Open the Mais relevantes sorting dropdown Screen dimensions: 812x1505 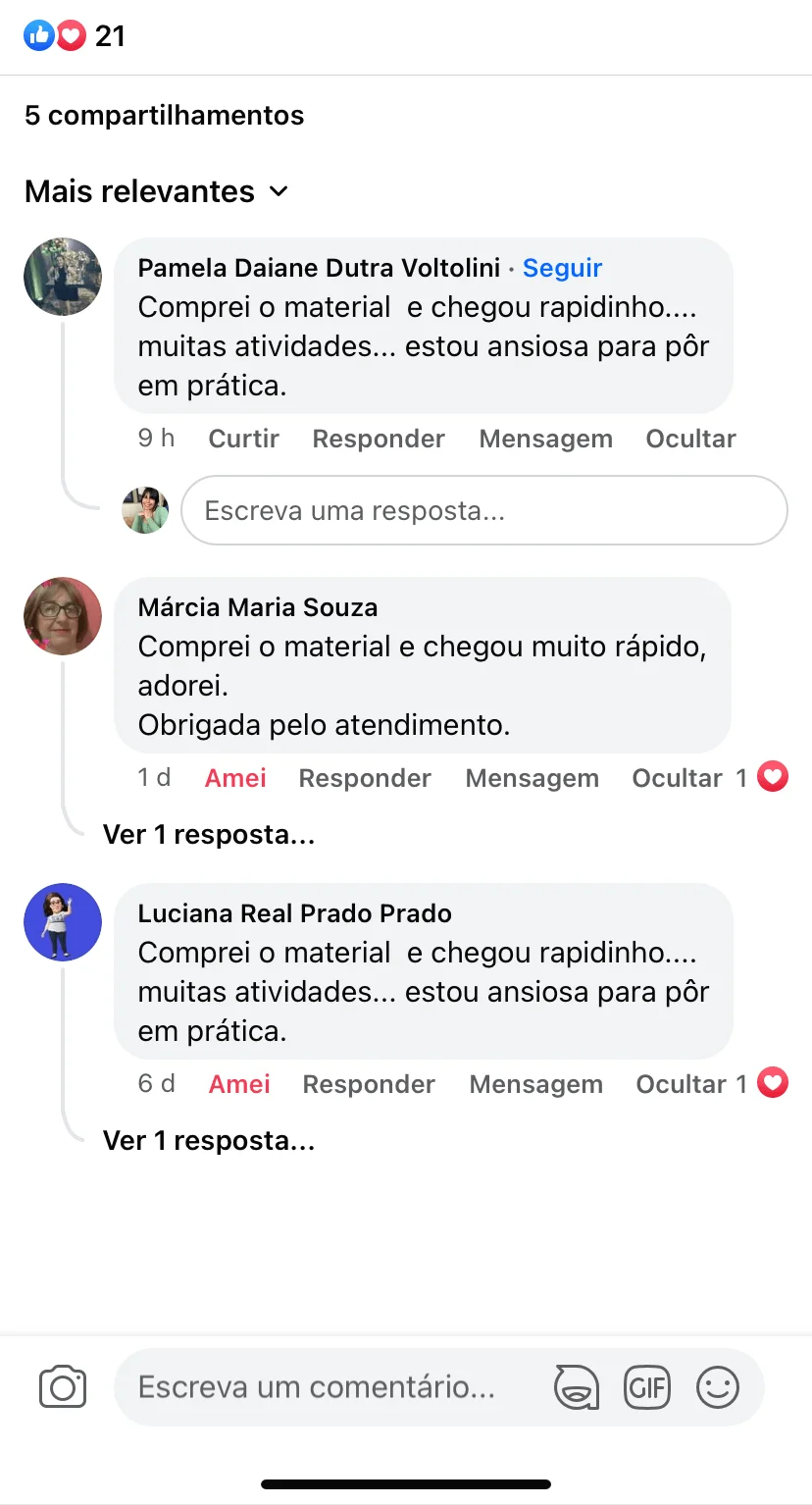pos(157,190)
